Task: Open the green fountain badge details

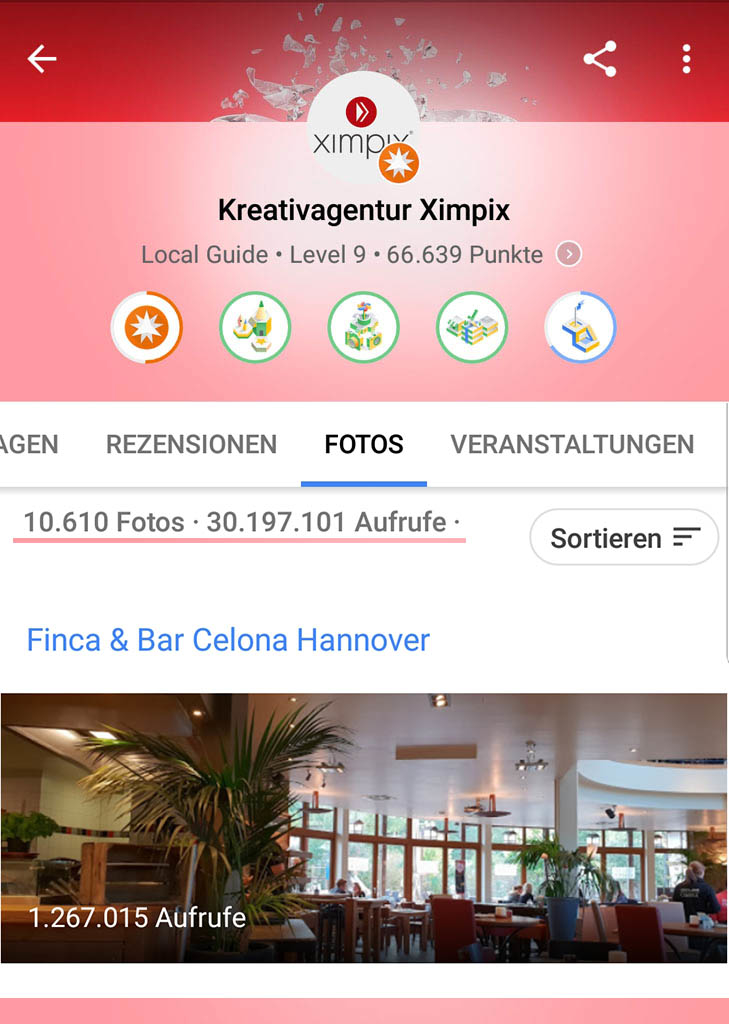Action: click(363, 327)
